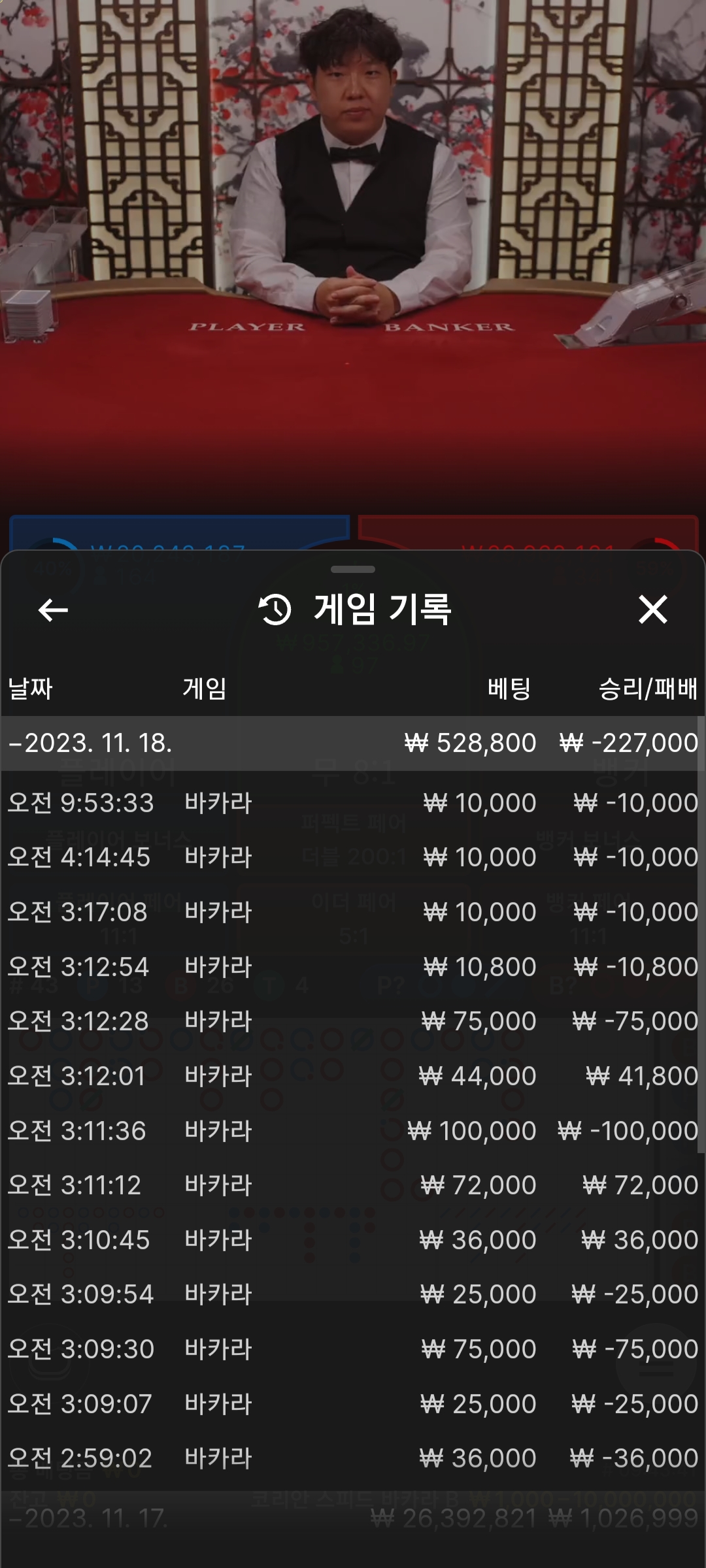The image size is (706, 1568).
Task: Open the 오전 4:14:45 baccarat record
Action: pos(353,857)
